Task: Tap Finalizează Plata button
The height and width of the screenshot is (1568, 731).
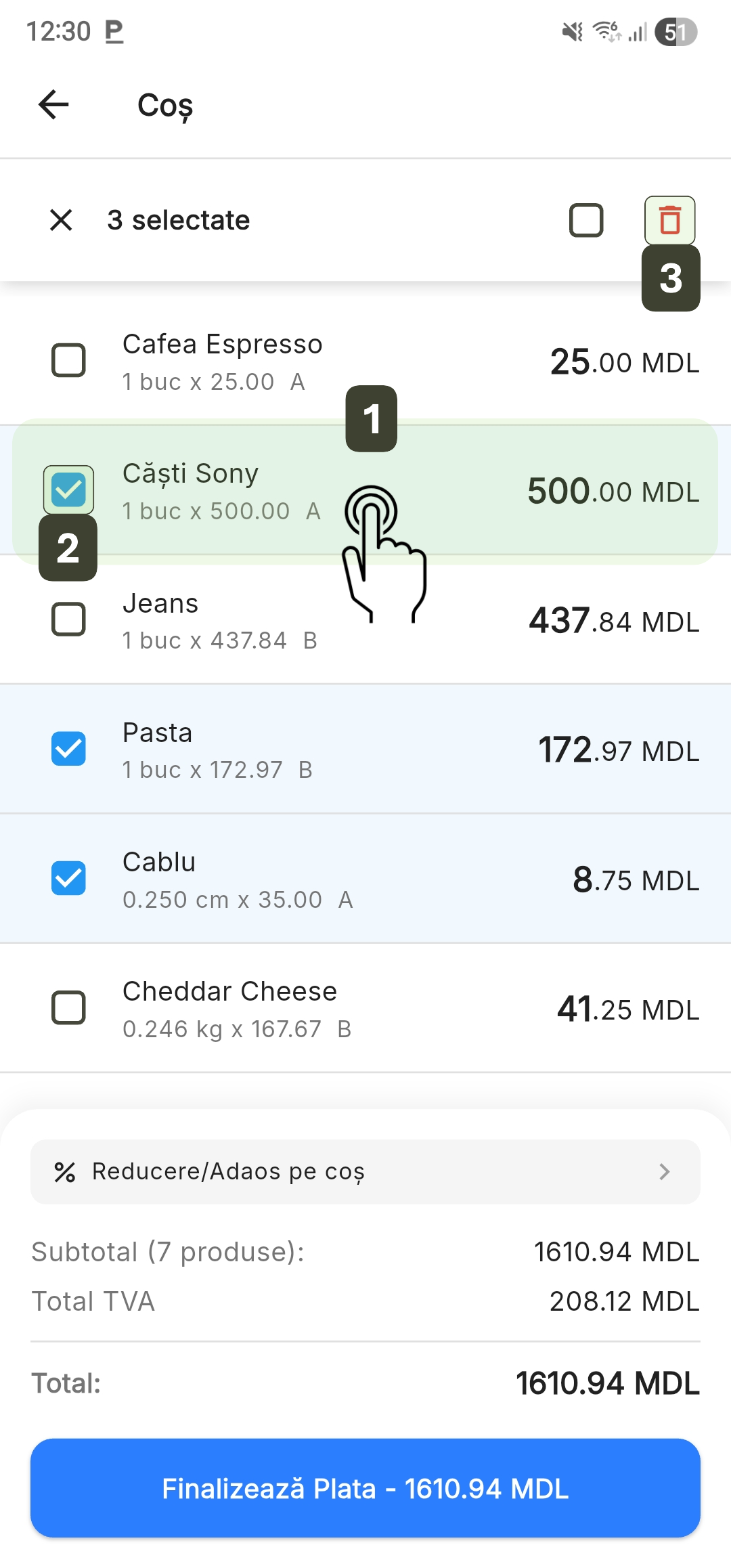Action: point(365,1488)
